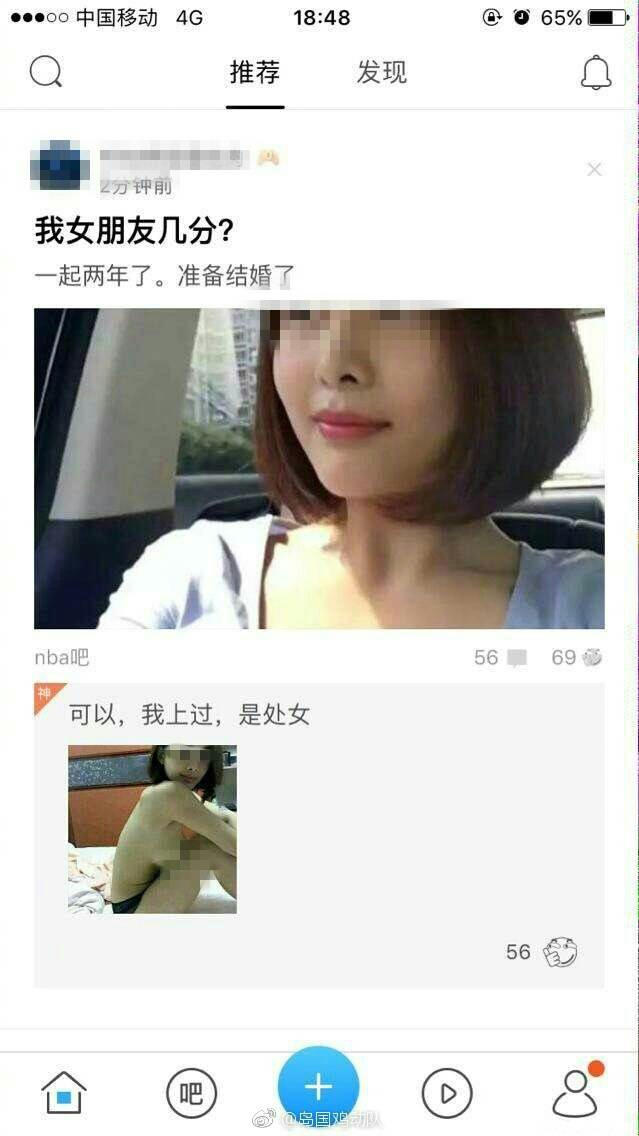
Task: Open the video play tab
Action: point(446,1093)
